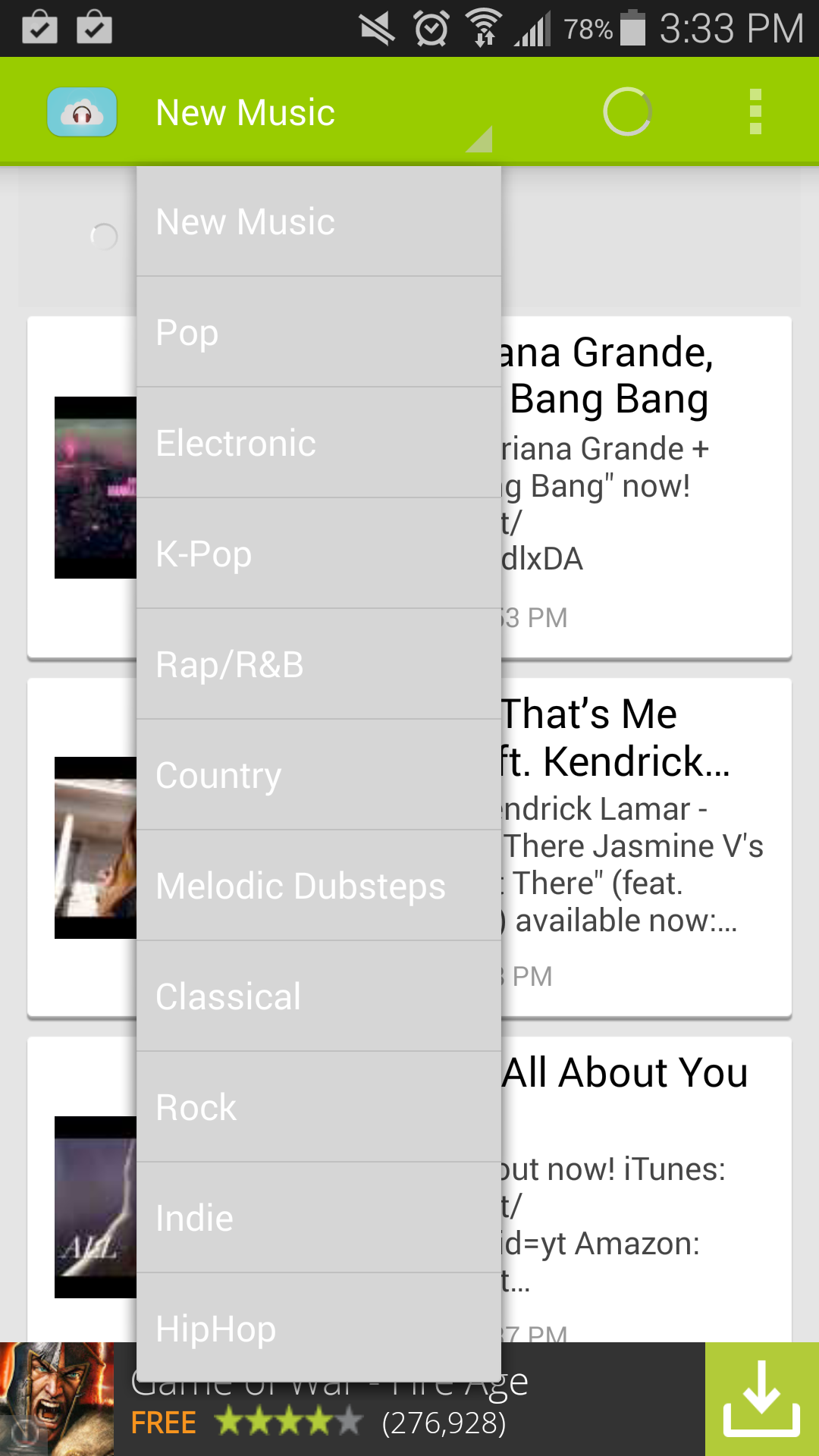The height and width of the screenshot is (1456, 819).
Task: Collapse the genre dropdown triangle
Action: click(x=478, y=140)
